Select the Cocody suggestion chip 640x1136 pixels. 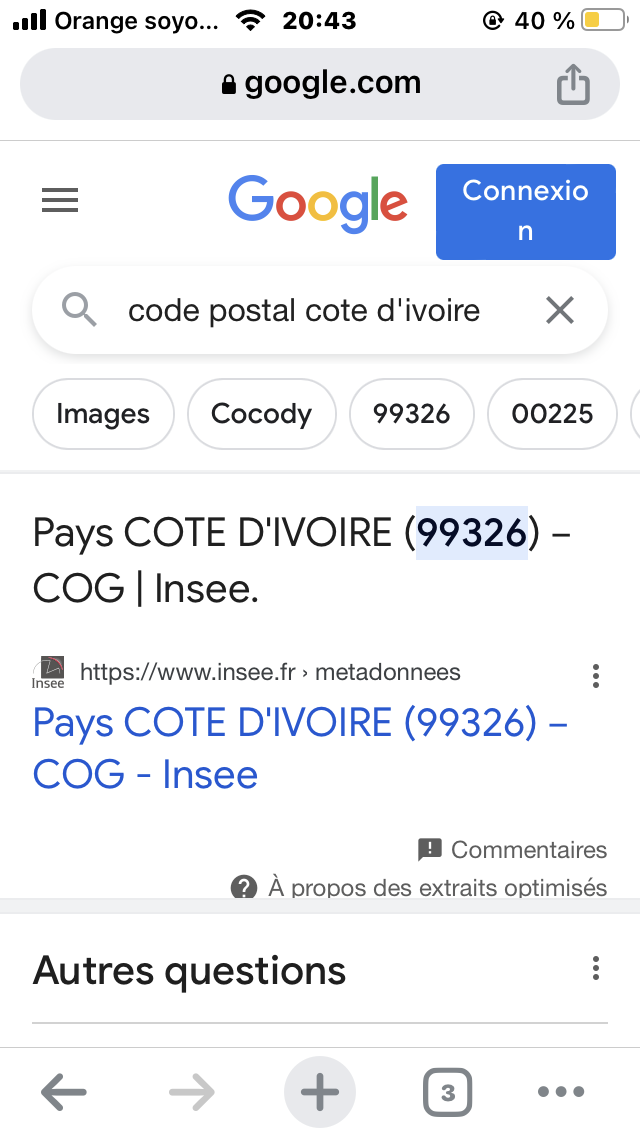click(262, 414)
